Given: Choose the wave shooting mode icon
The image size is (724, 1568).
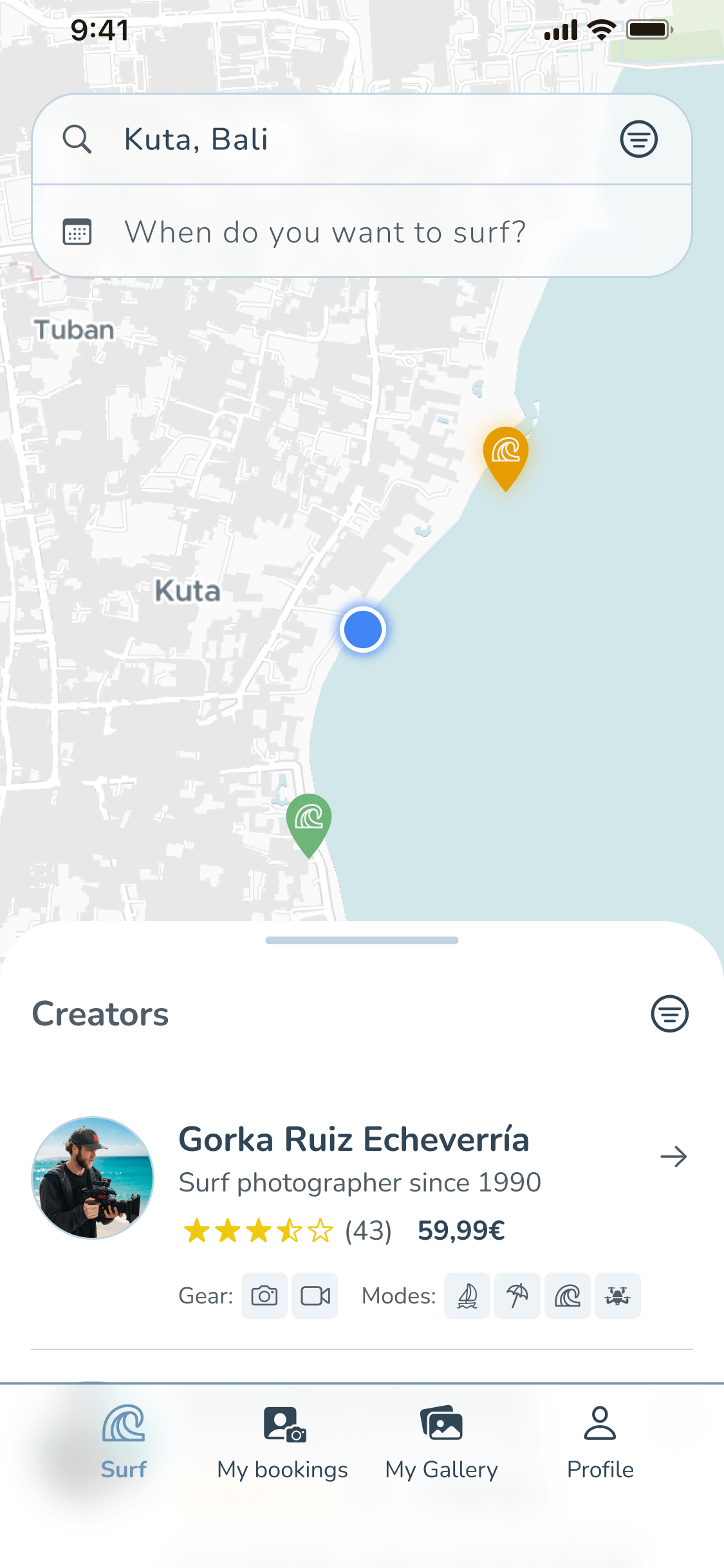Looking at the screenshot, I should tap(568, 1296).
